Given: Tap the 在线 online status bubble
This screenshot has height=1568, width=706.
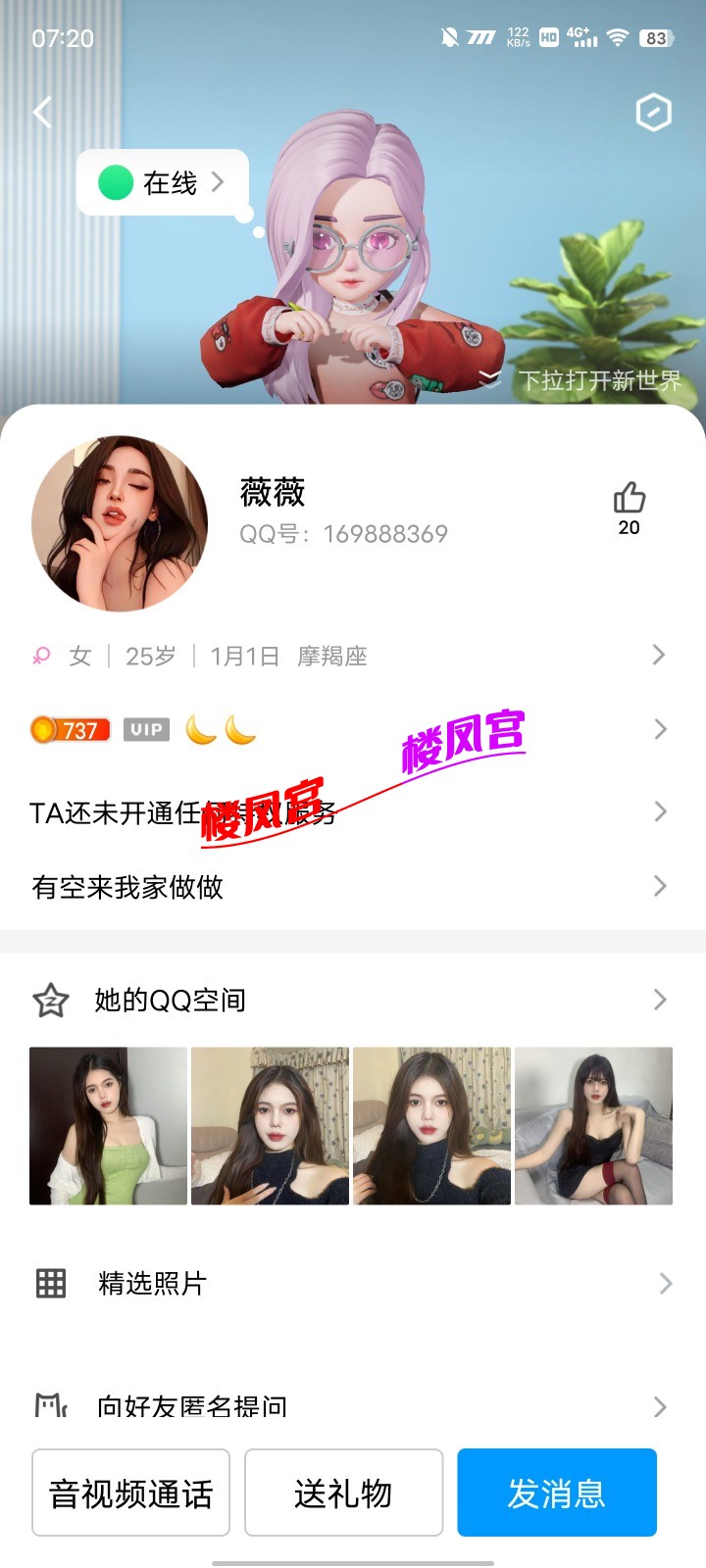Looking at the screenshot, I should tap(163, 182).
